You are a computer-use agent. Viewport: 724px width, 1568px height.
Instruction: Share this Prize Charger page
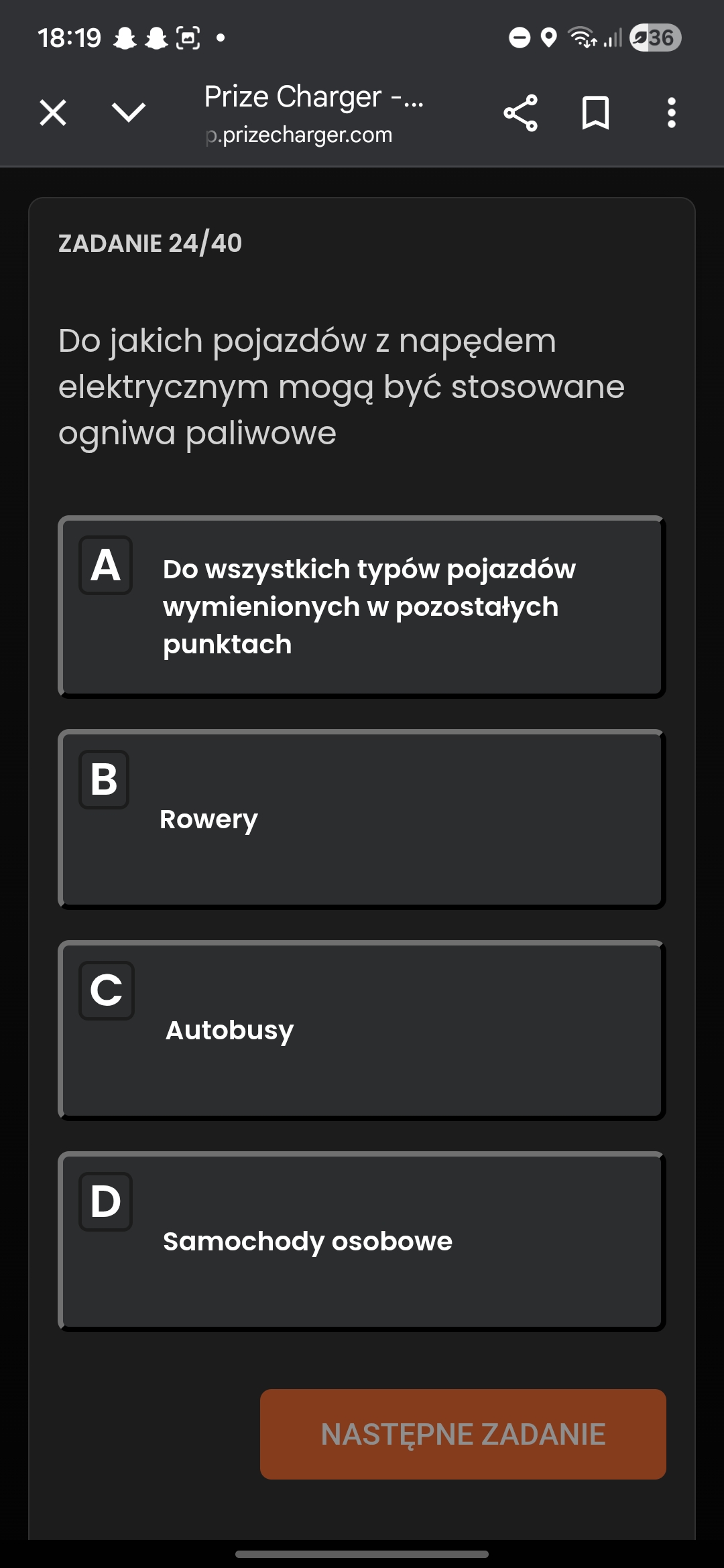point(521,113)
